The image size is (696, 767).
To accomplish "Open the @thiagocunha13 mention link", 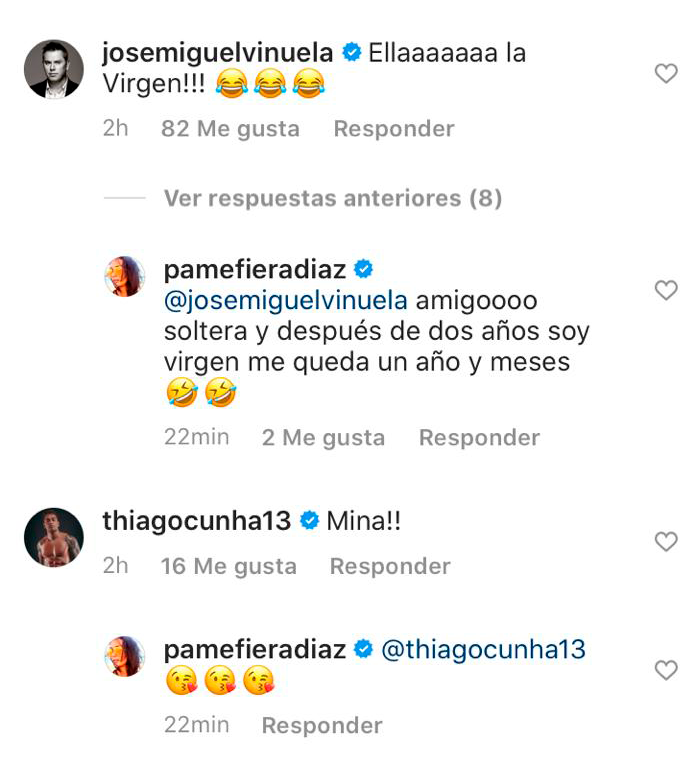I will pyautogui.click(x=483, y=650).
